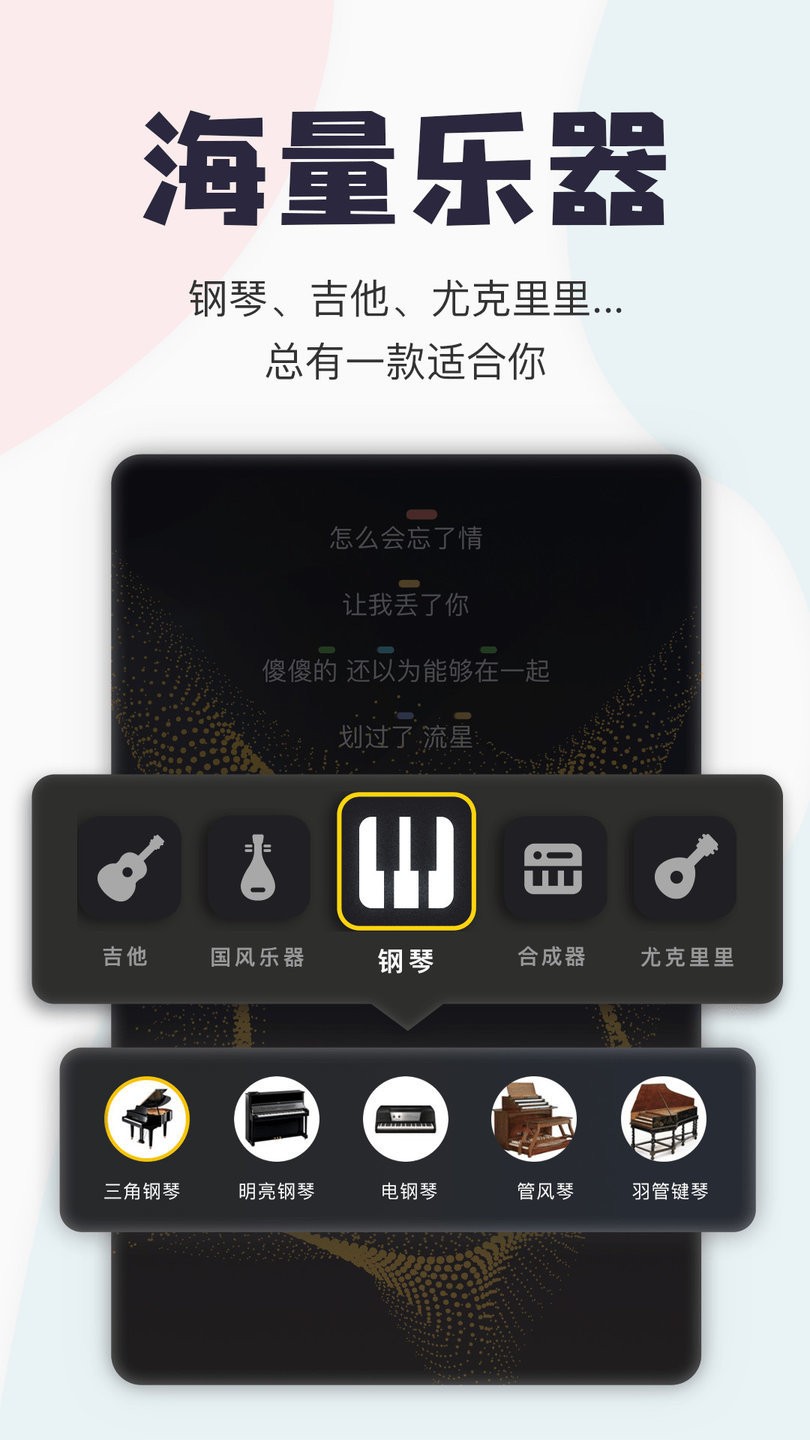This screenshot has height=1440, width=810.
Task: Tap the highlighted piano keyboard icon
Action: (x=405, y=862)
